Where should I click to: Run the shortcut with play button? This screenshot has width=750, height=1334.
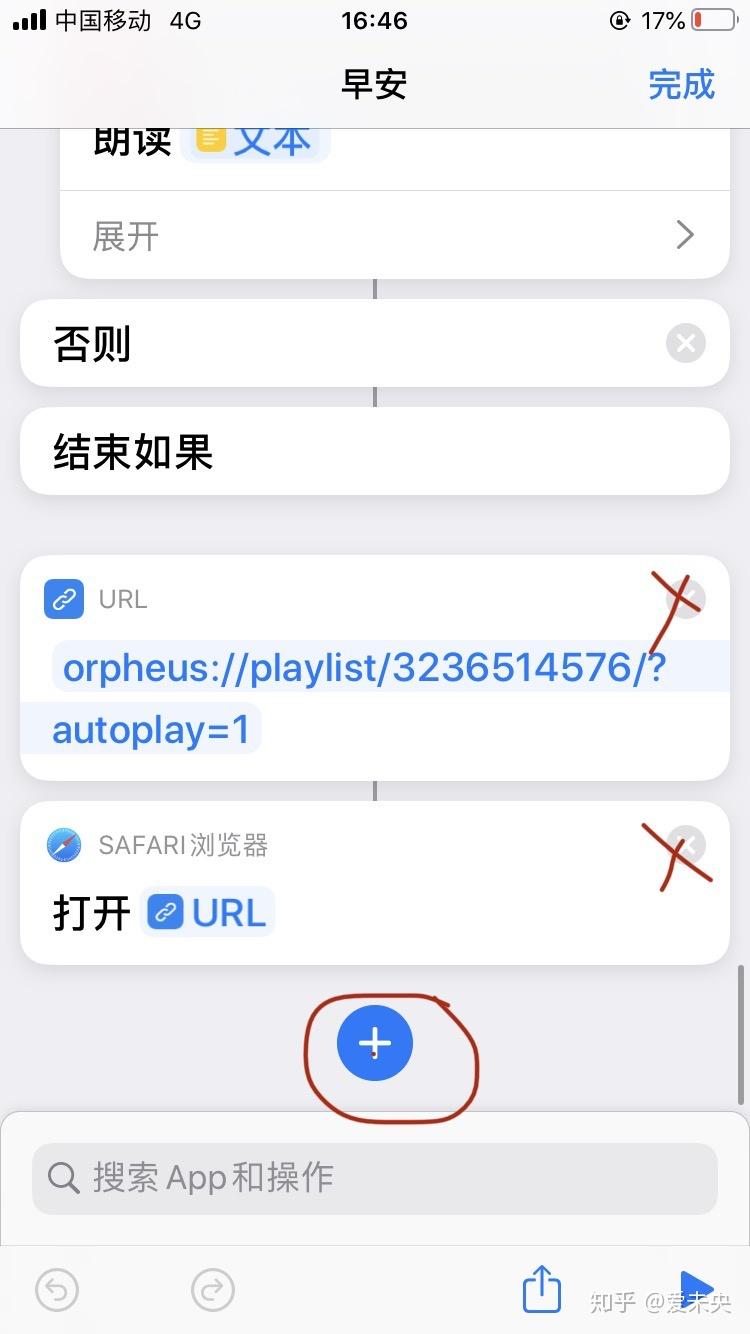(694, 1288)
